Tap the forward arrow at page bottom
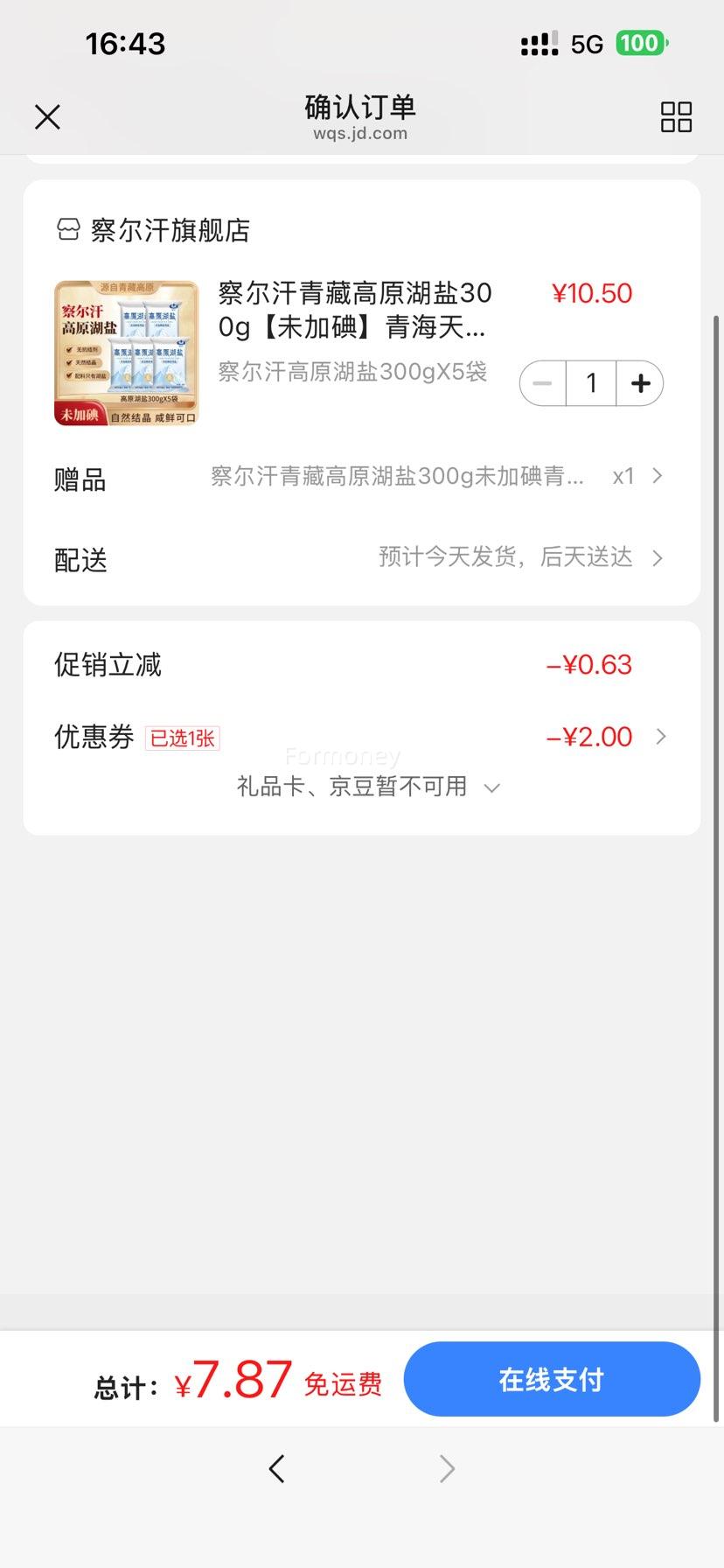The height and width of the screenshot is (1568, 724). (446, 1468)
